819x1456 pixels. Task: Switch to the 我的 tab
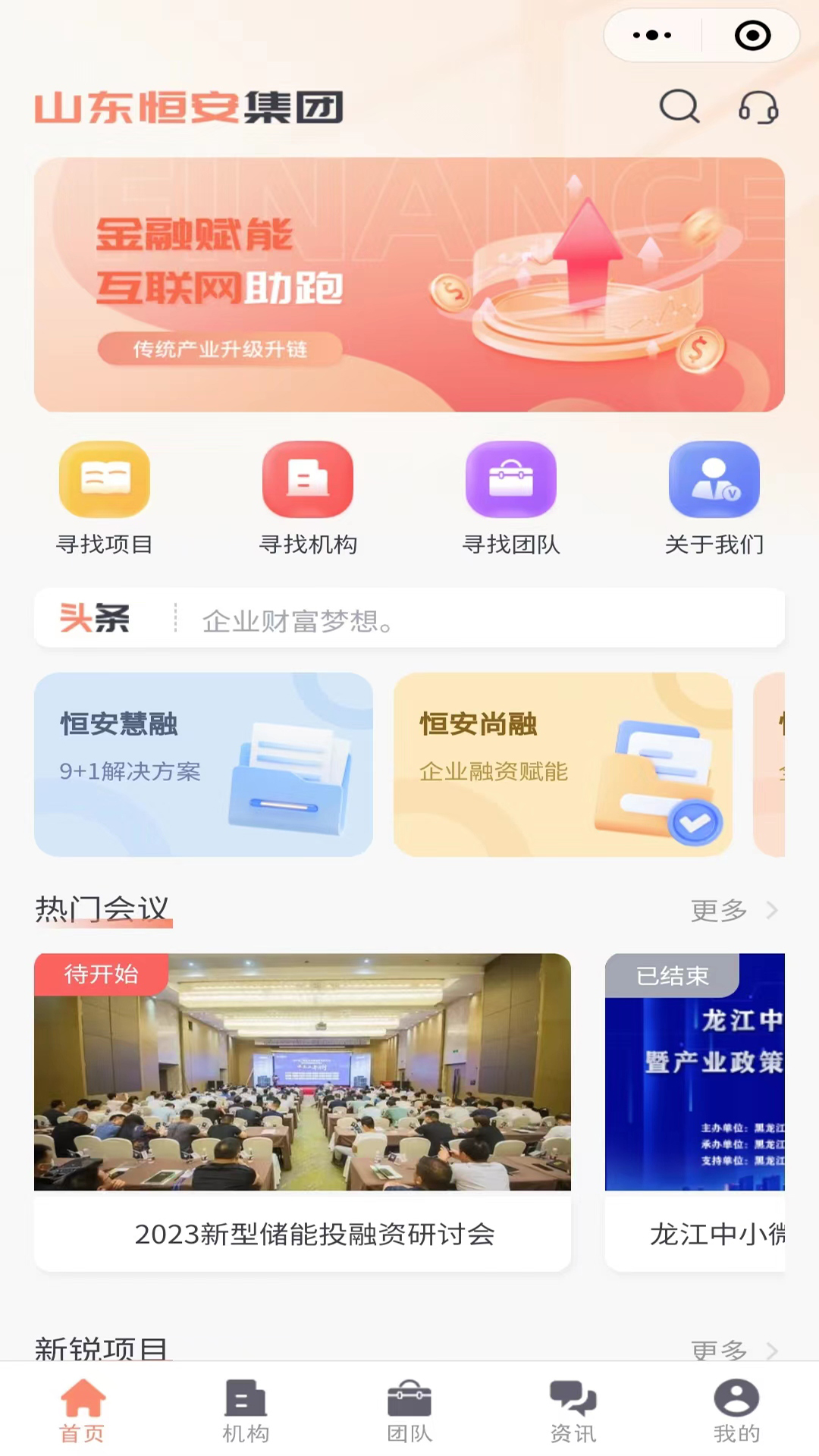pyautogui.click(x=736, y=1410)
